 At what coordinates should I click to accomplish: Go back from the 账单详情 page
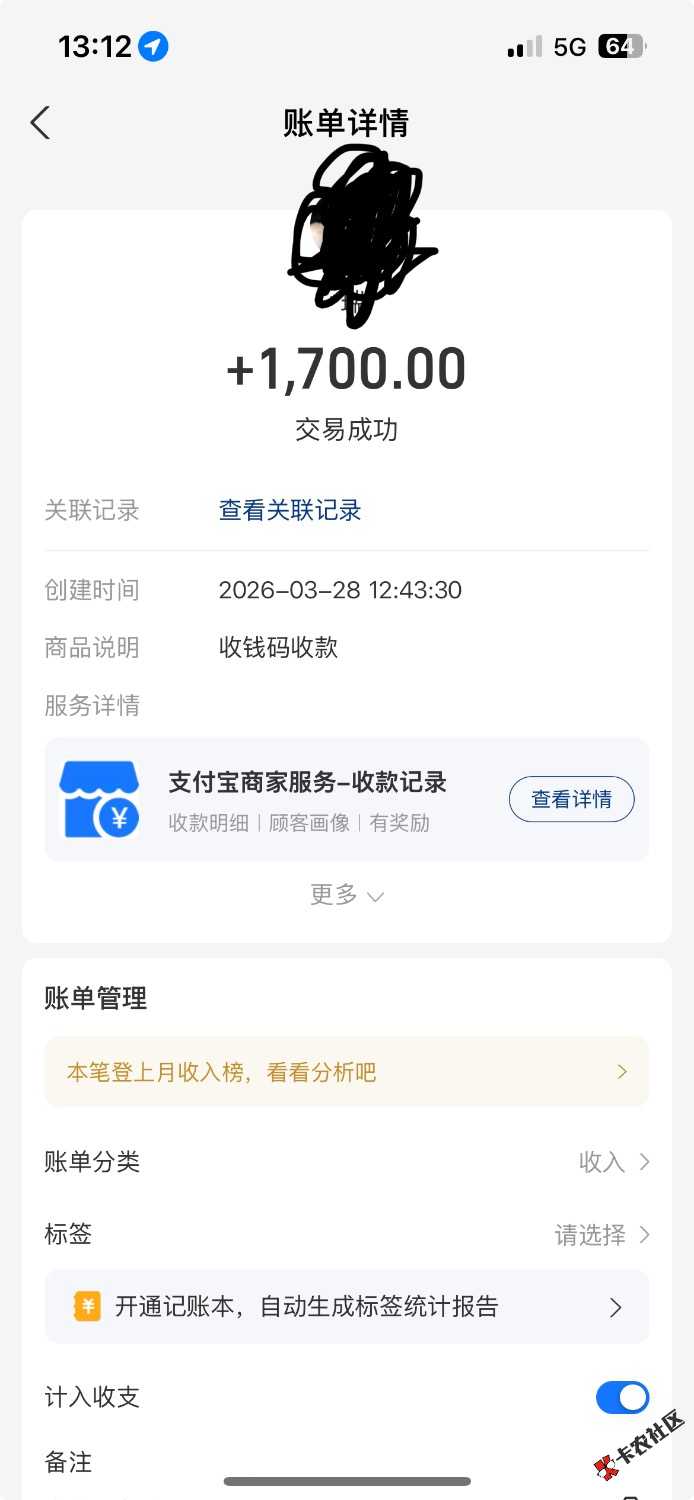(x=40, y=123)
